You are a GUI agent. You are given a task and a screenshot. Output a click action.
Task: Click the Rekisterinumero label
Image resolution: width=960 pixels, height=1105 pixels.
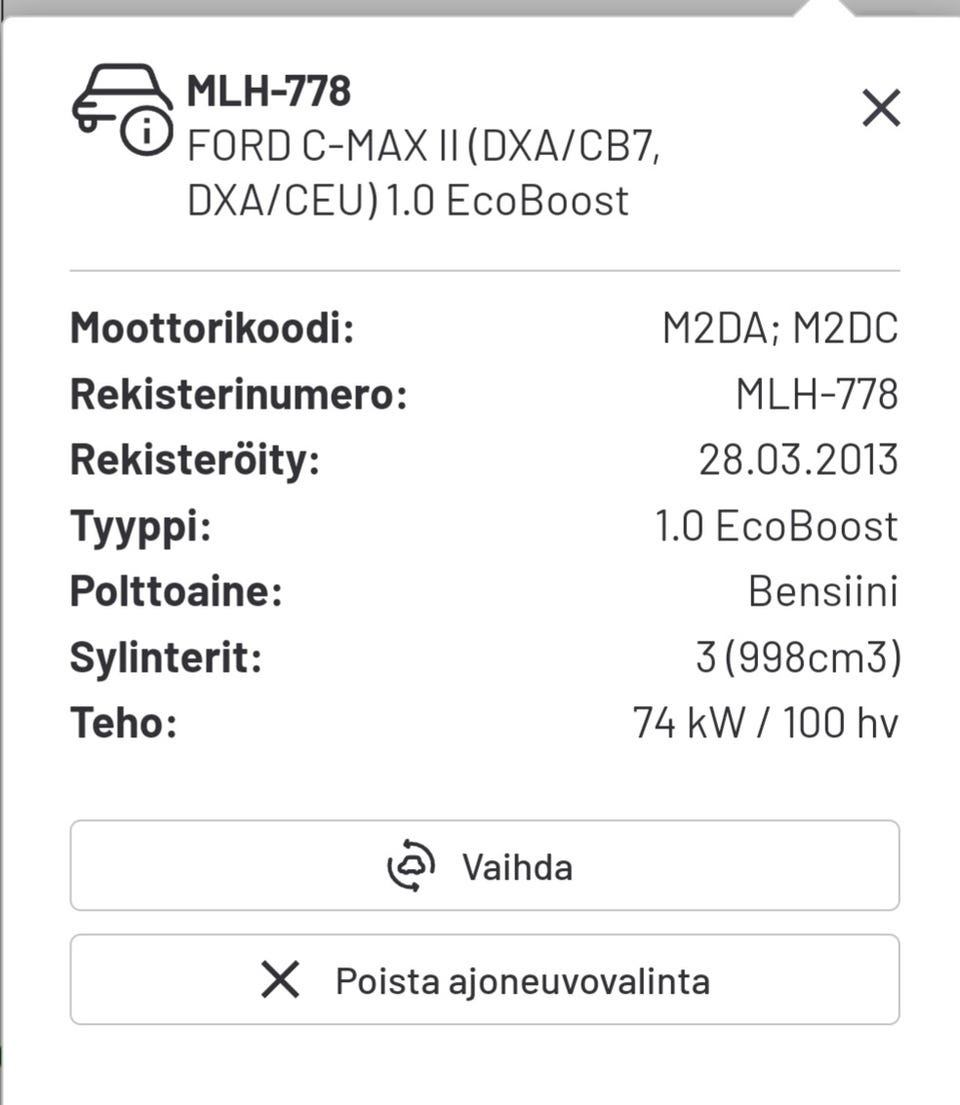coord(239,394)
